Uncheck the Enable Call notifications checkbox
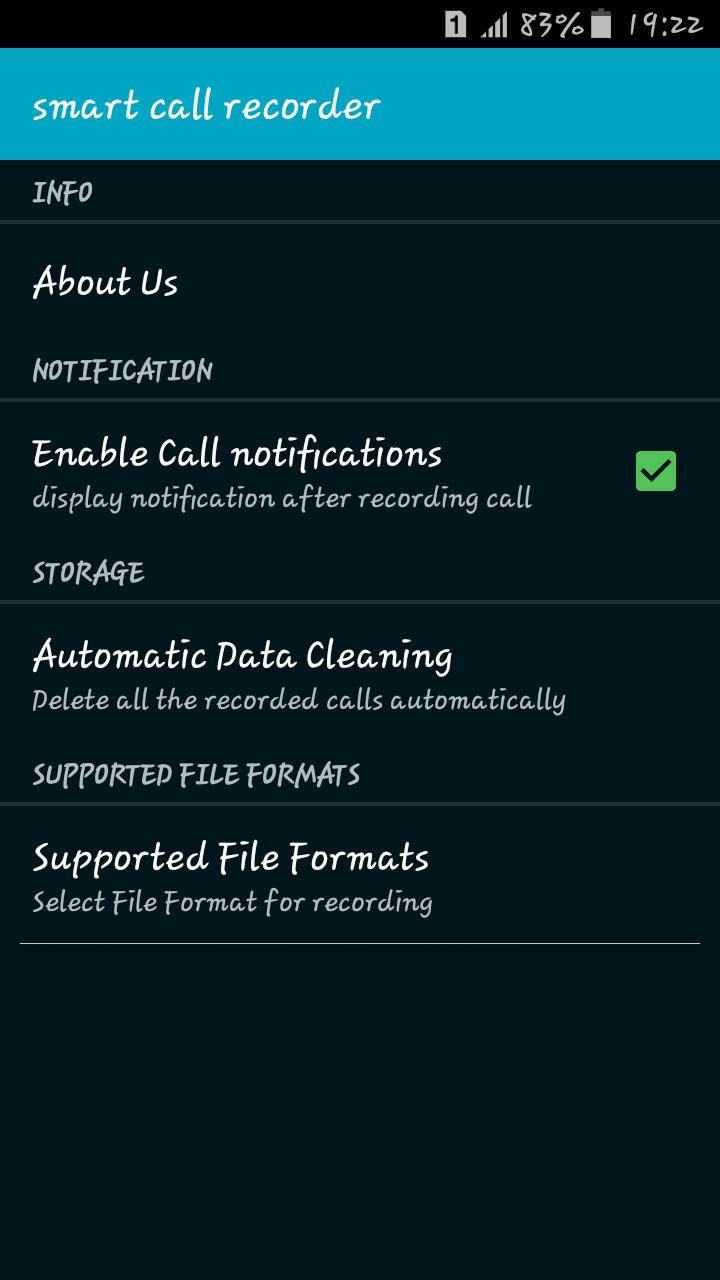Screen dimensions: 720x1280 (655, 471)
